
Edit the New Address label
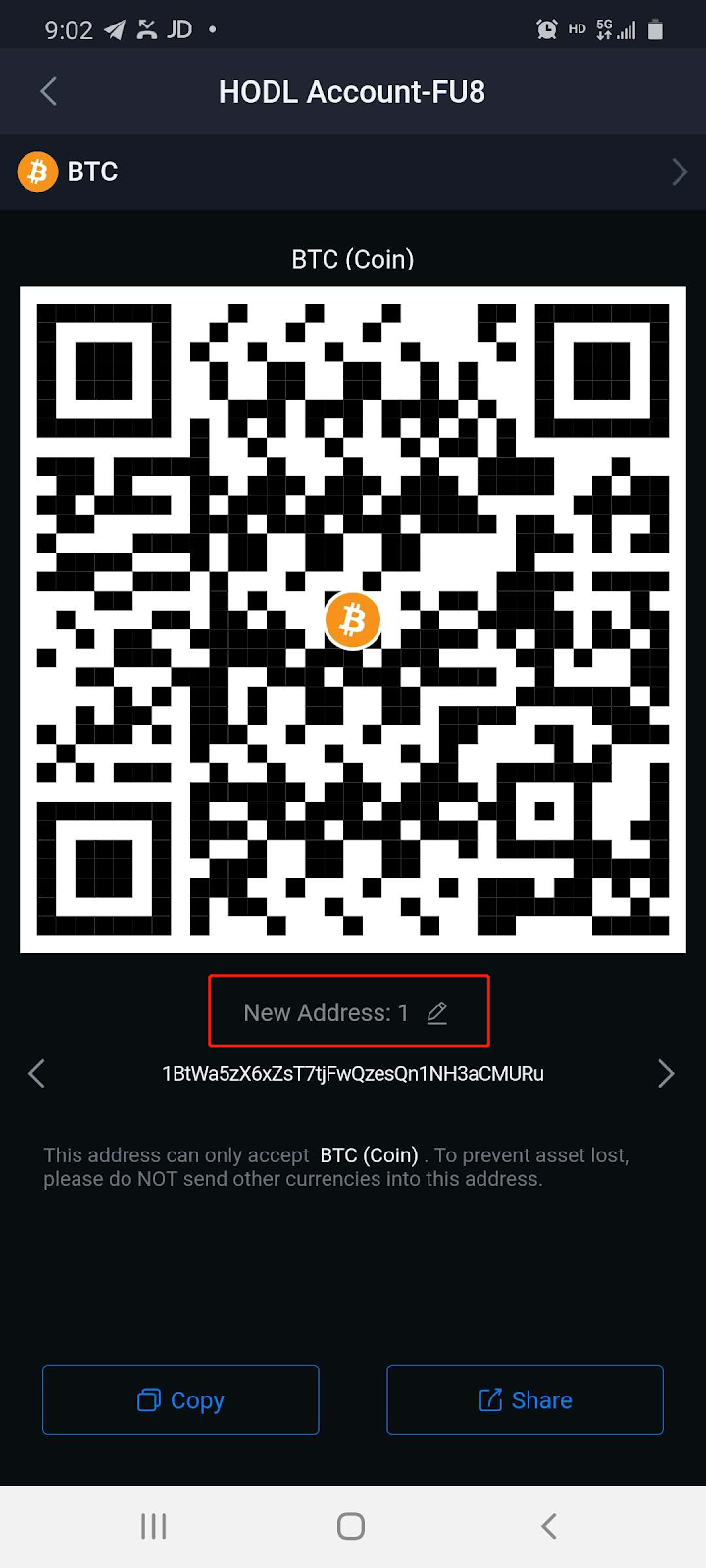tap(437, 1013)
